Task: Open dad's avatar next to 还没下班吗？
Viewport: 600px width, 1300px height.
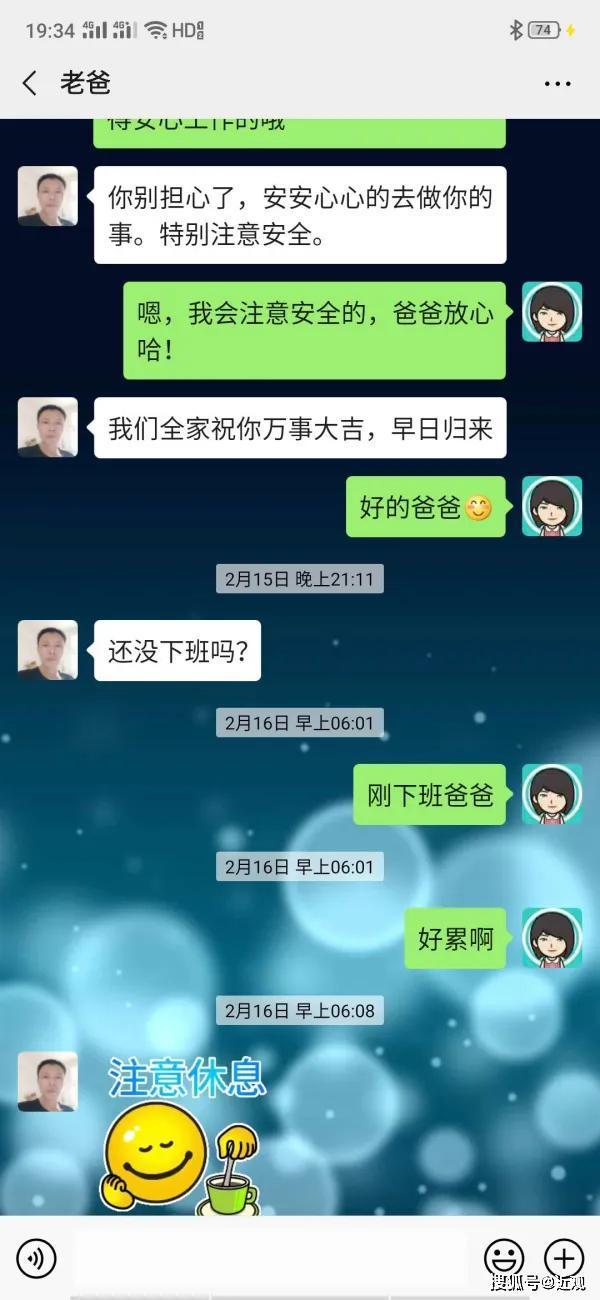Action: tap(47, 651)
